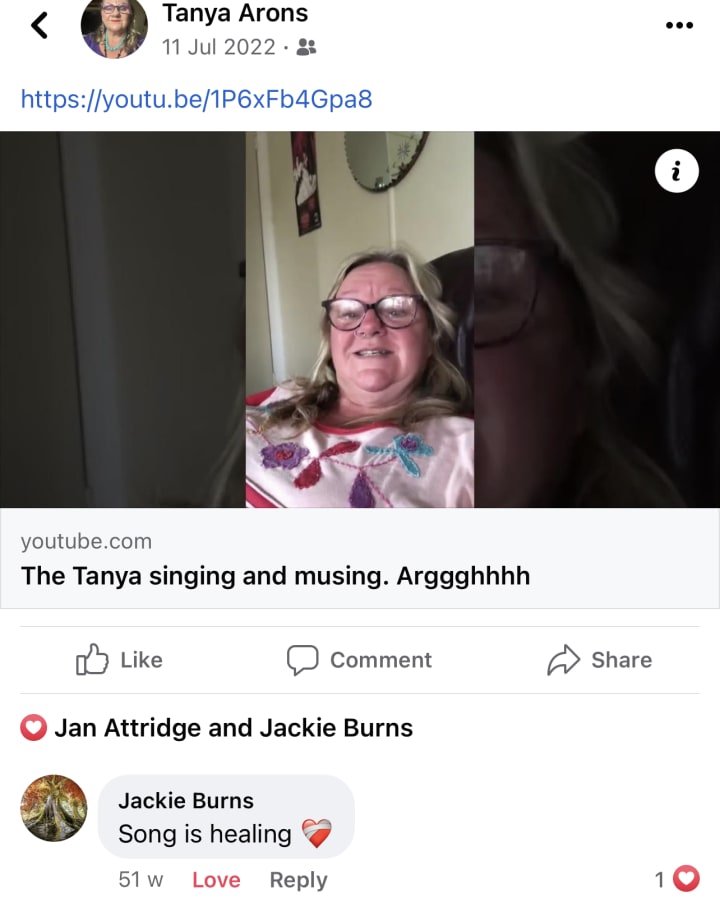Reply to Jackie Burns' comment

[298, 880]
